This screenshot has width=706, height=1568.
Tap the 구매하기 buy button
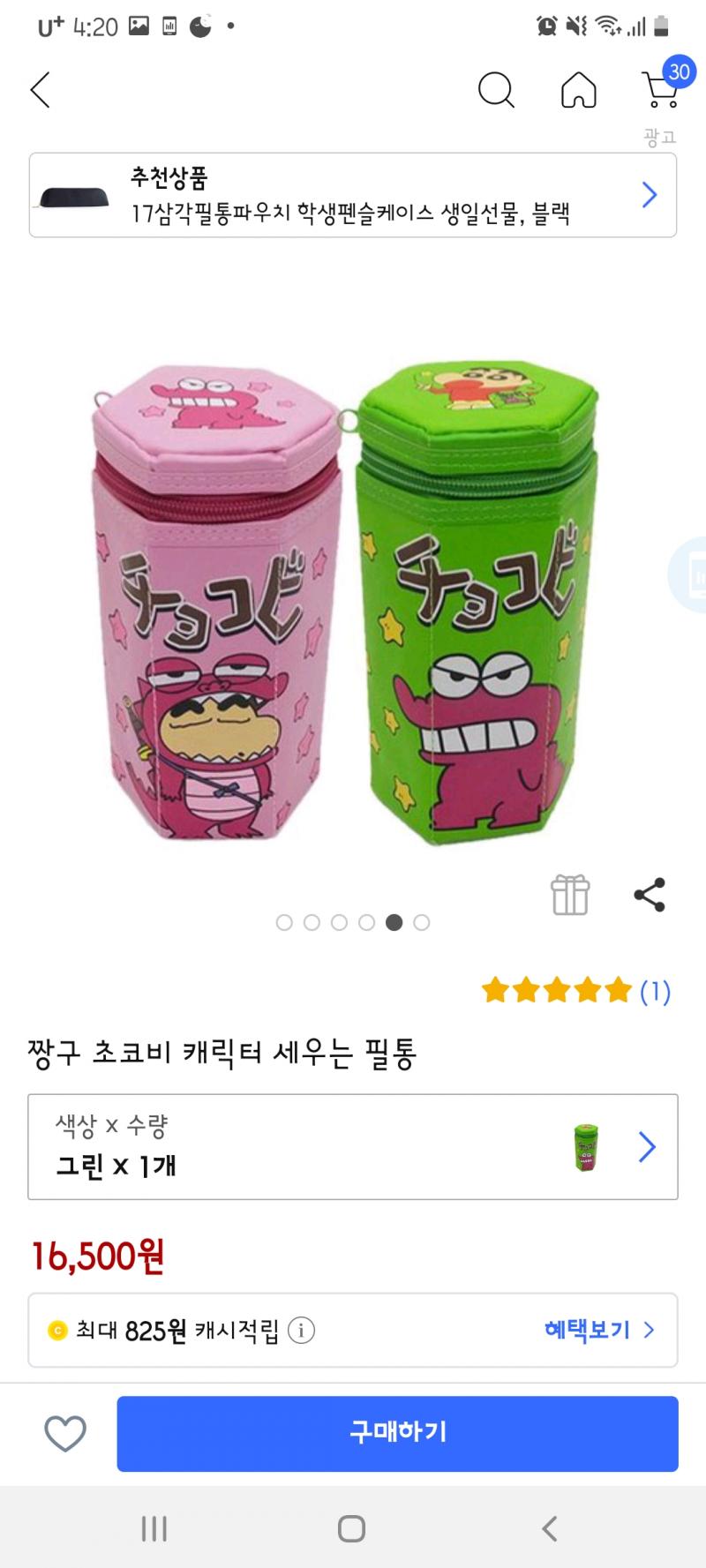point(398,1433)
